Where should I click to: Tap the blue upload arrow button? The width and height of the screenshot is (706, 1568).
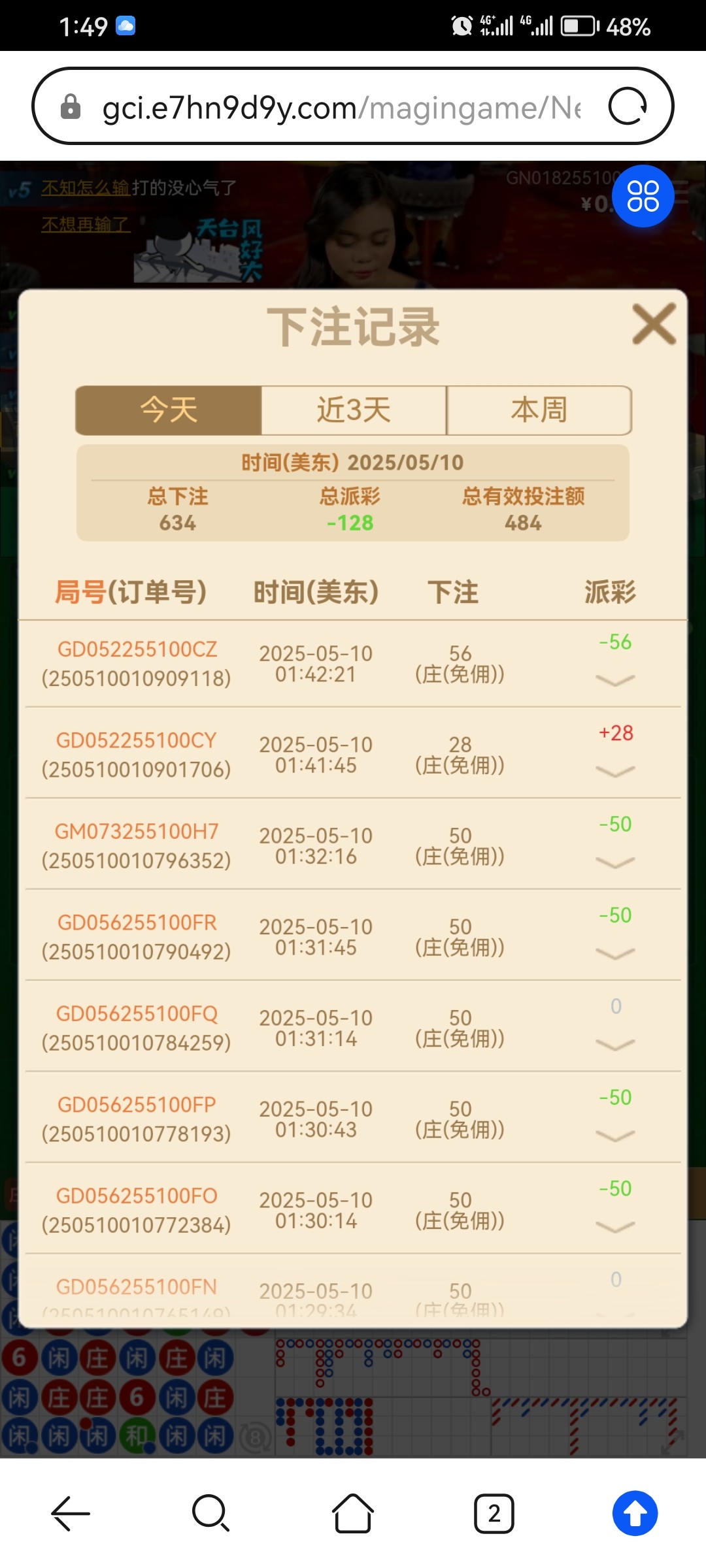pyautogui.click(x=635, y=1513)
